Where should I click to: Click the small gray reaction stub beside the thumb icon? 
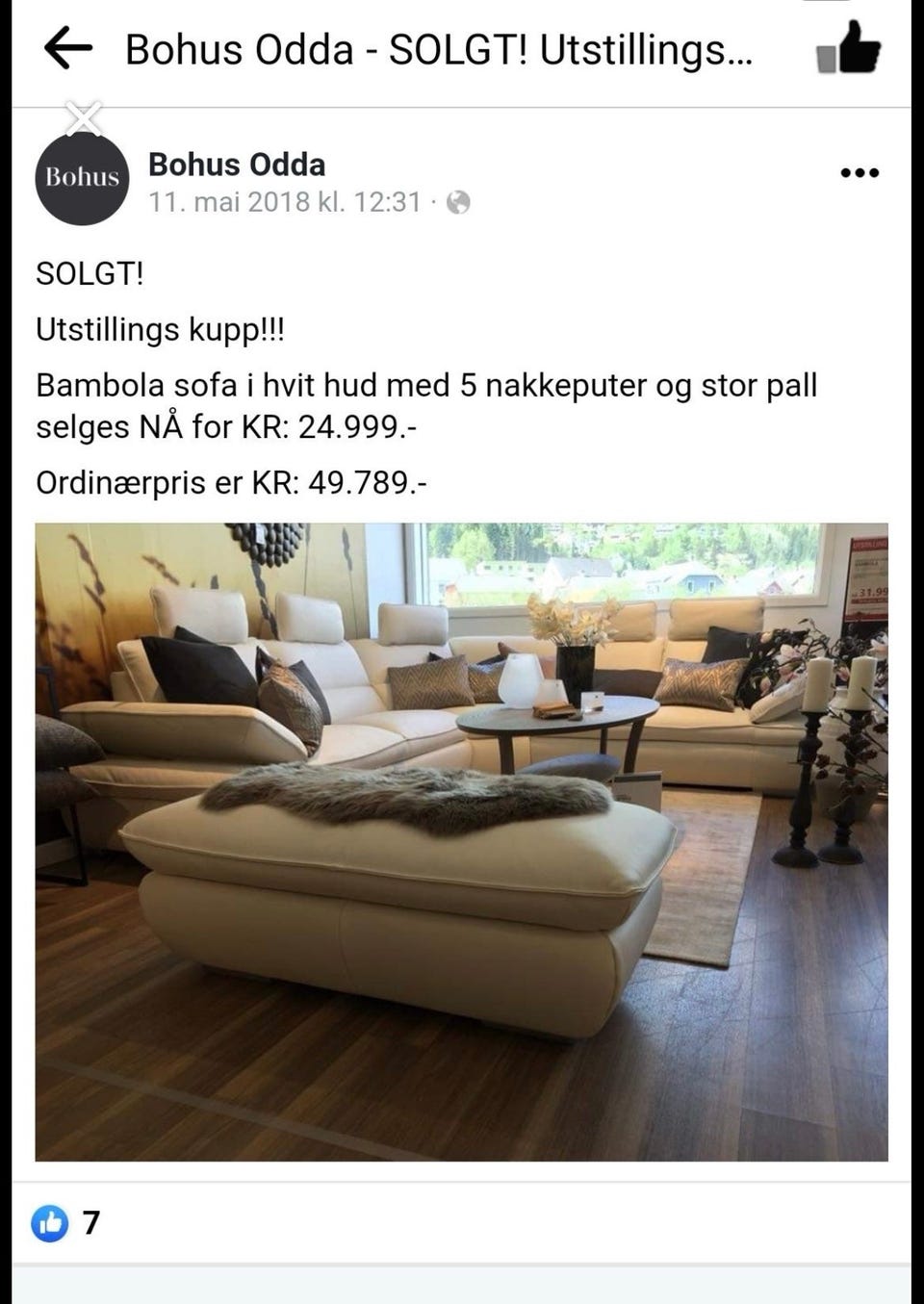point(825,60)
